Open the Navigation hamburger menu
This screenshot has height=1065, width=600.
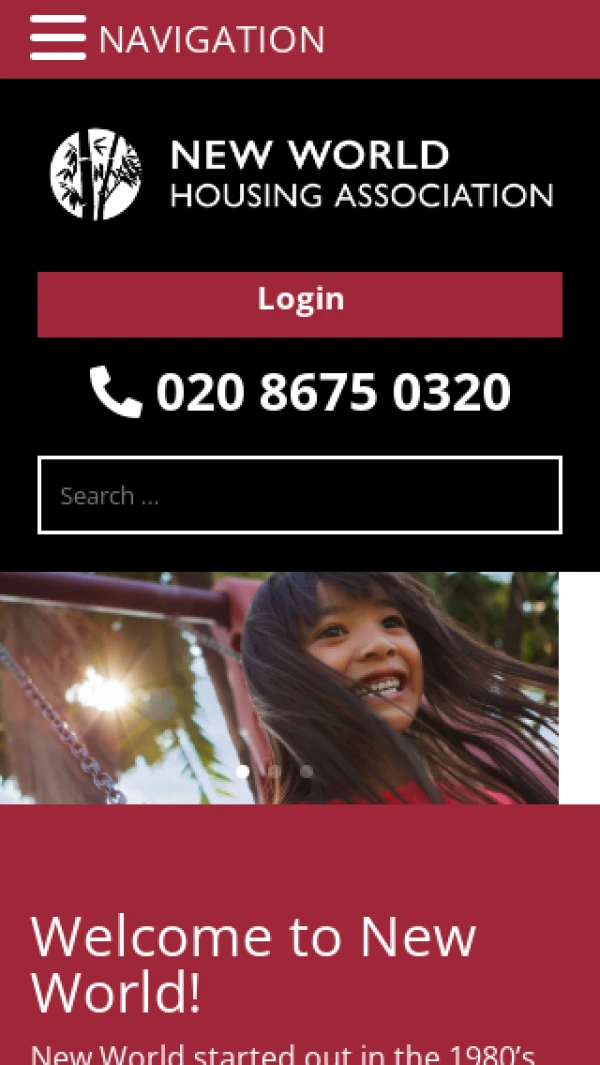pos(58,39)
